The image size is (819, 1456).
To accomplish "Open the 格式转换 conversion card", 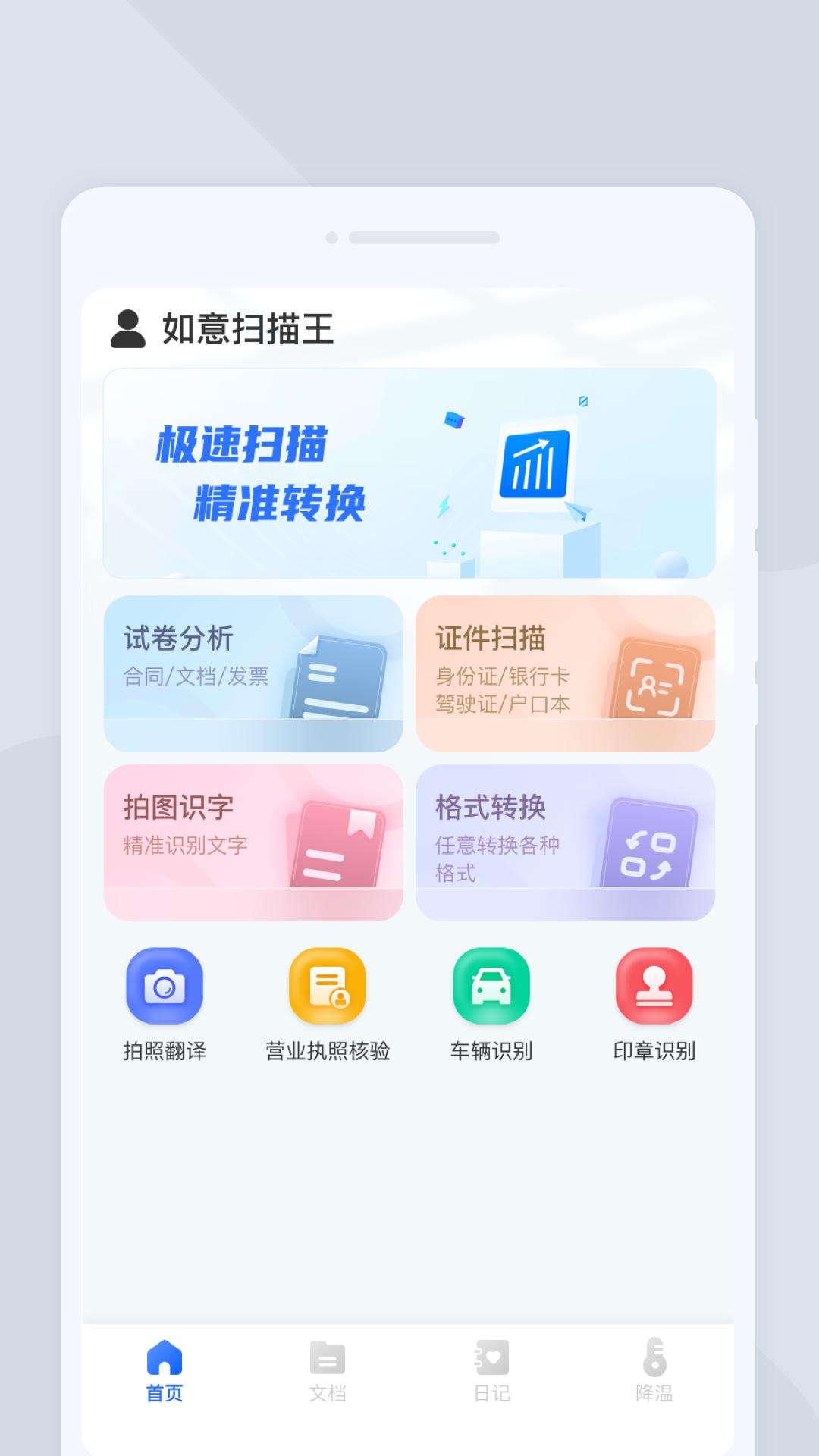I will click(x=566, y=842).
